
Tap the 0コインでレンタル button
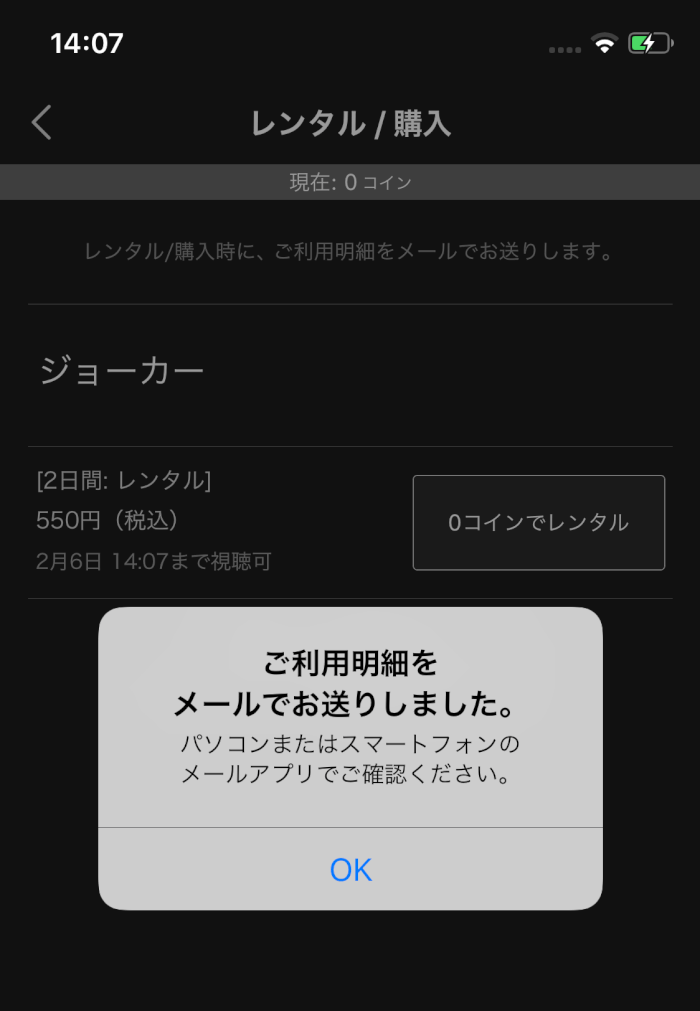[538, 522]
